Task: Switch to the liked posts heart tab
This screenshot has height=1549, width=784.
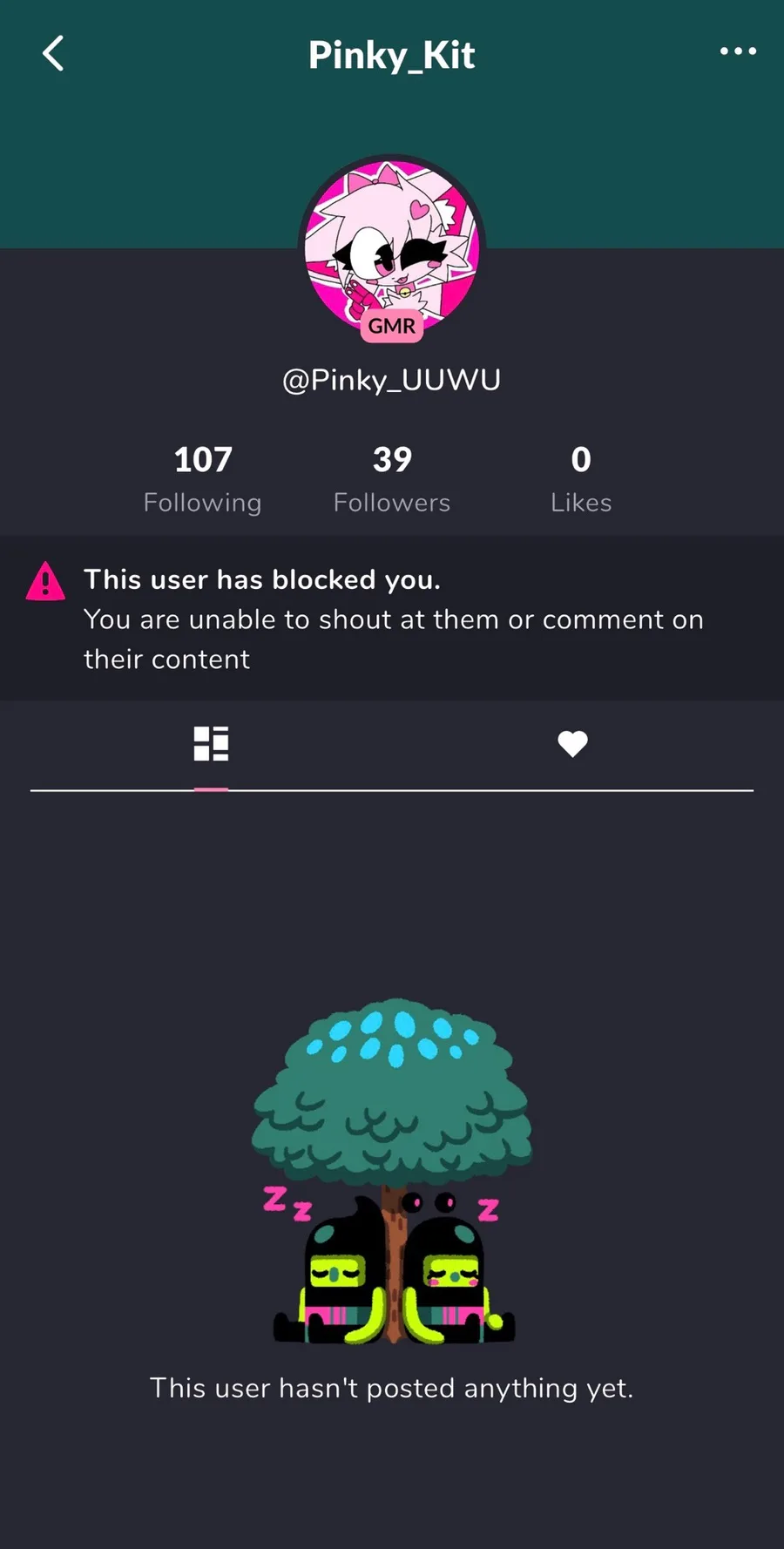Action: click(572, 744)
